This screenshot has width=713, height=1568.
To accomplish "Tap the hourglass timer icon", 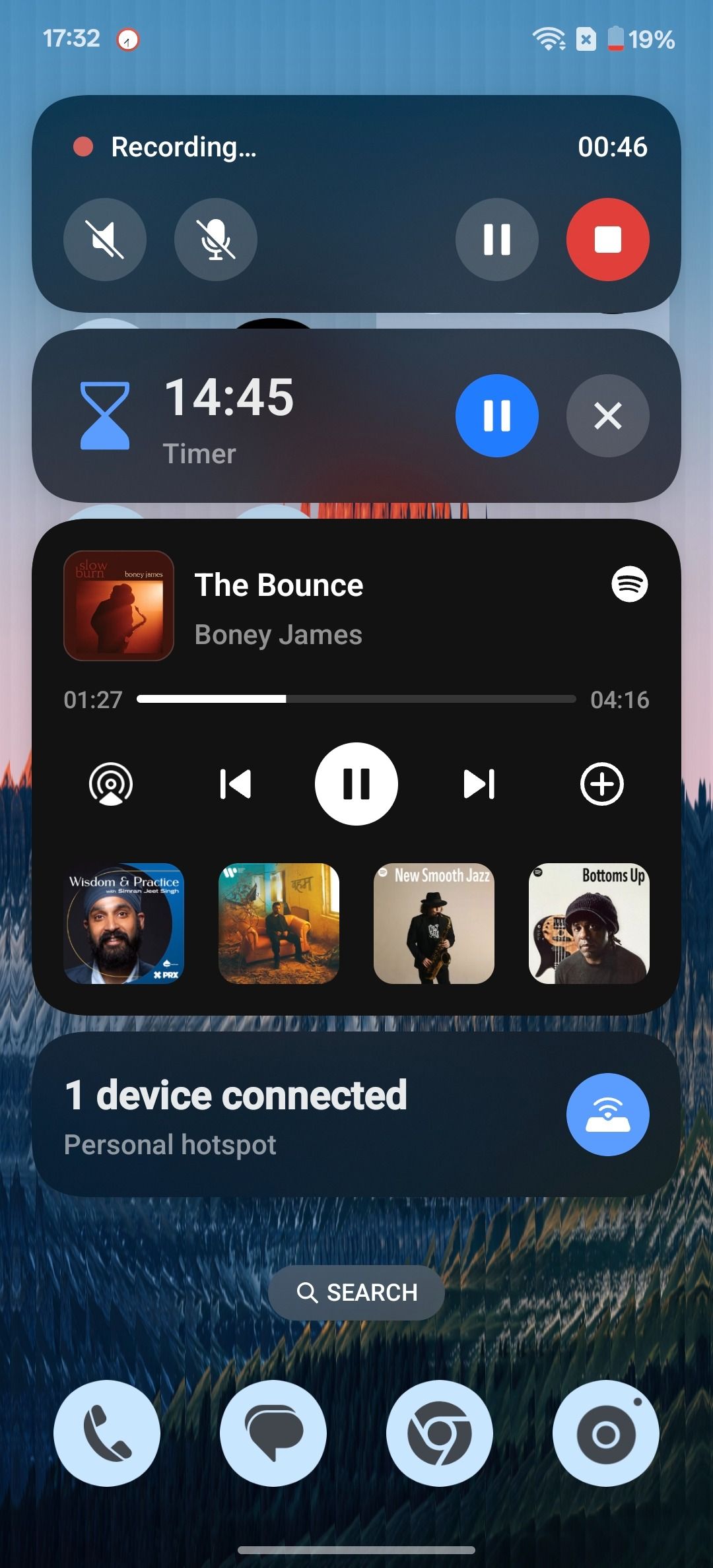I will [x=106, y=416].
